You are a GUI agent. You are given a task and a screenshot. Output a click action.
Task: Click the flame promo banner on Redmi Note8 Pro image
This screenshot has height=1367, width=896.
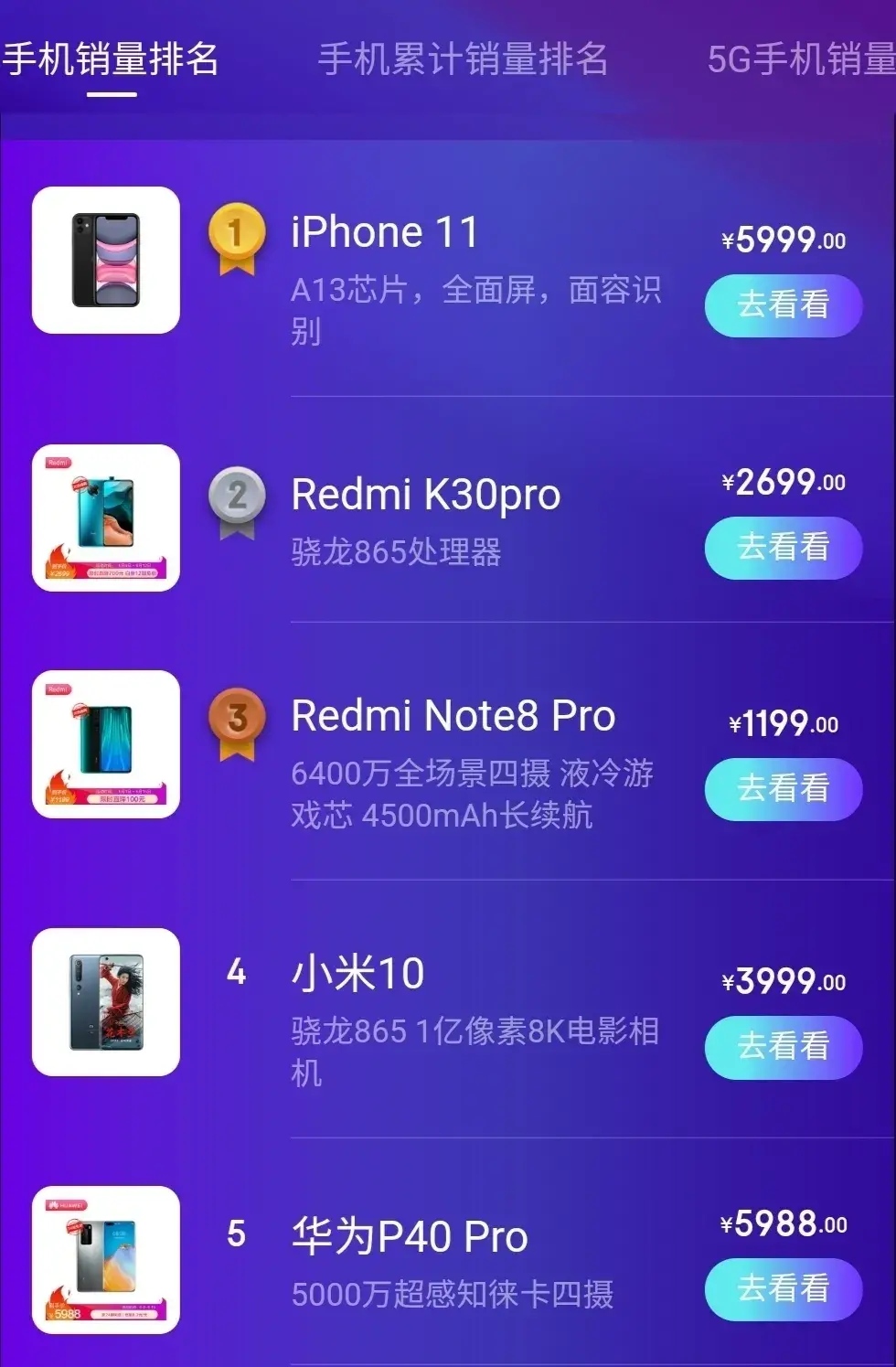point(103,798)
